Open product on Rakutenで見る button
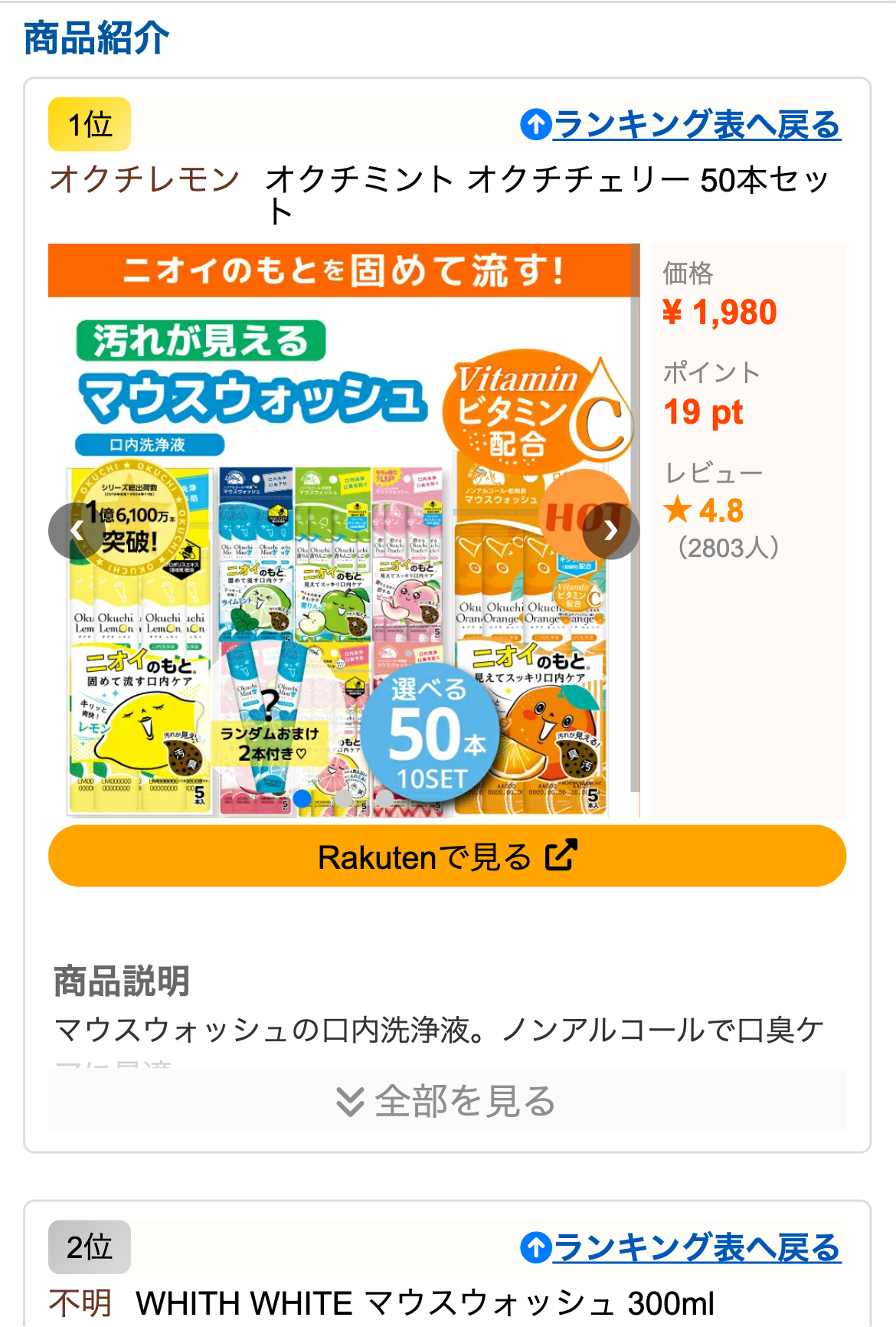This screenshot has width=896, height=1327. (447, 857)
